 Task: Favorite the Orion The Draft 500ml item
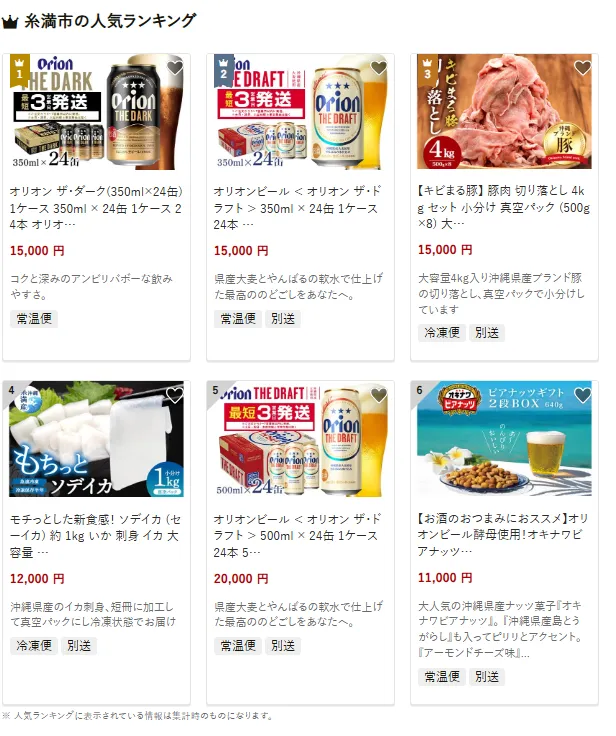tap(379, 396)
